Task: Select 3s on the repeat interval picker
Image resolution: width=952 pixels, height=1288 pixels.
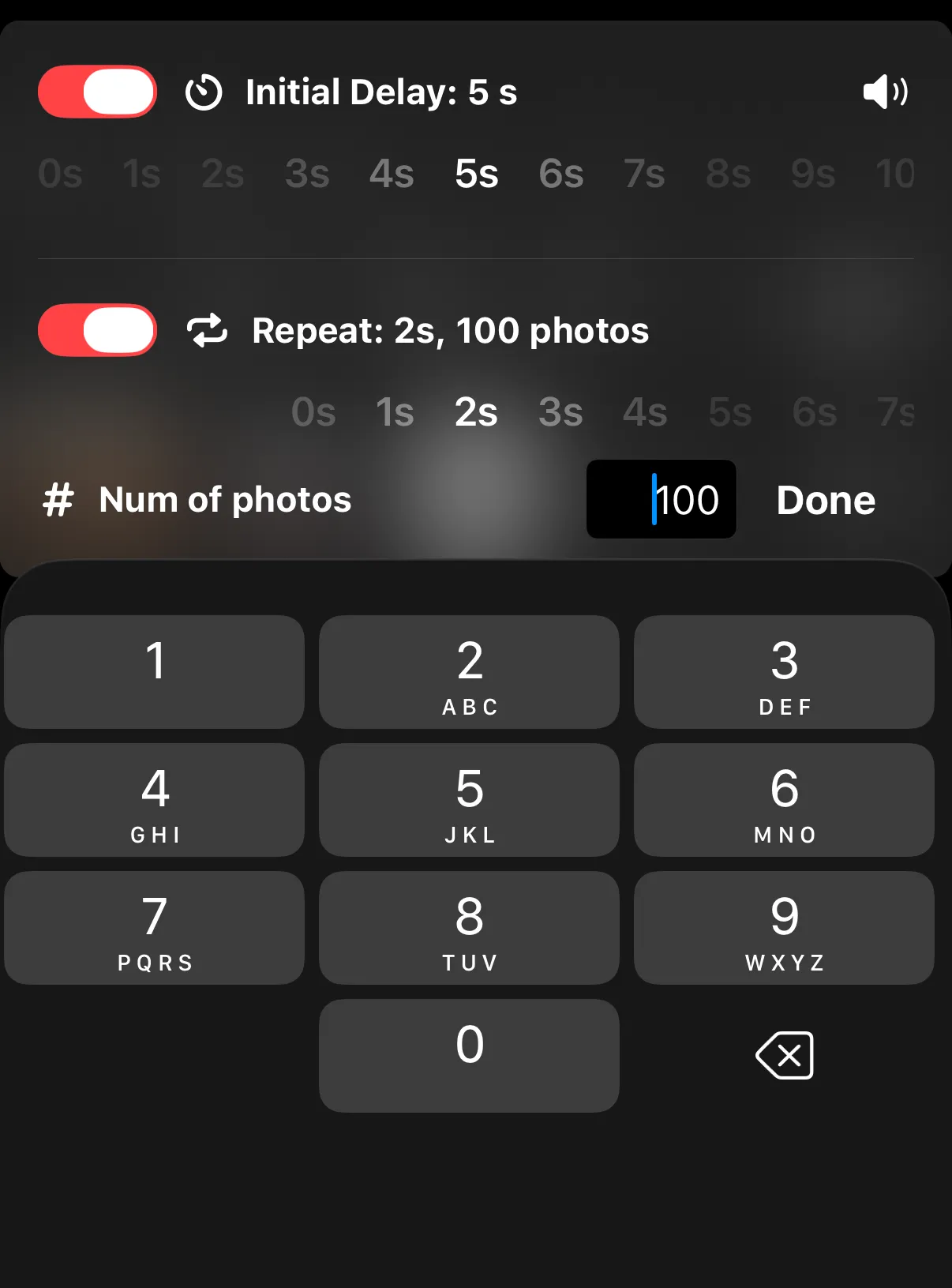Action: pyautogui.click(x=560, y=412)
